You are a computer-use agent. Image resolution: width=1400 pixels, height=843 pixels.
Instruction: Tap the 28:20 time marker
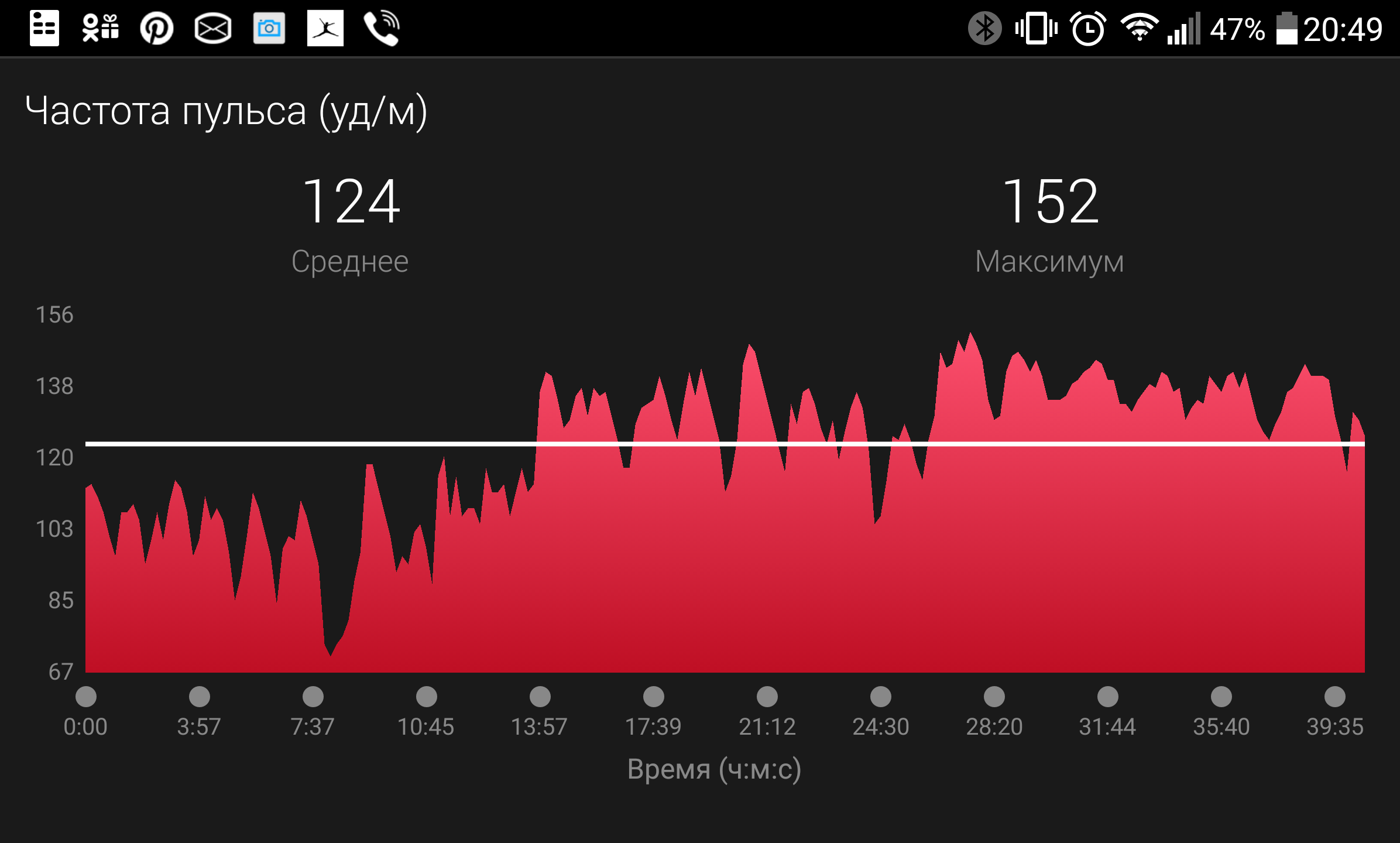994,697
